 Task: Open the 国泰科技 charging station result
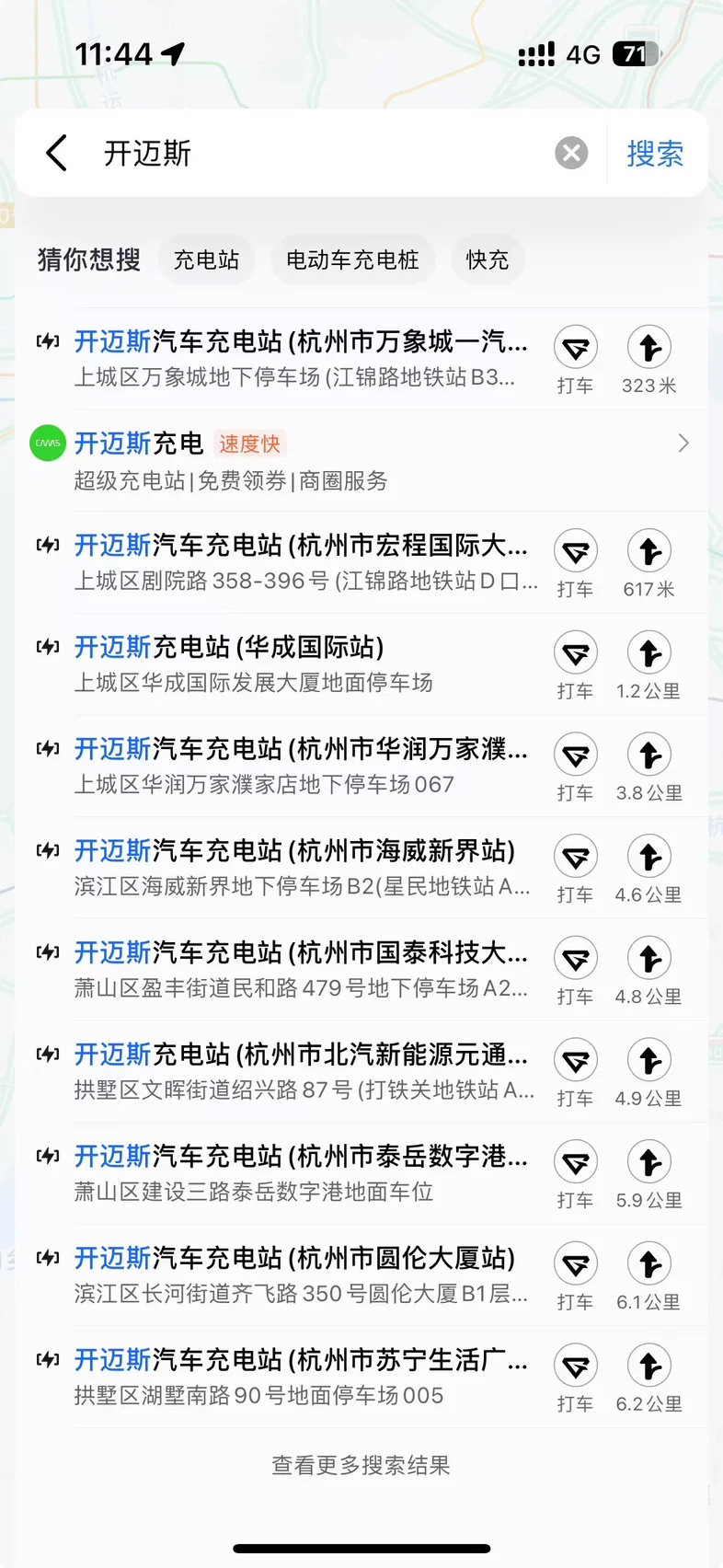click(x=294, y=969)
